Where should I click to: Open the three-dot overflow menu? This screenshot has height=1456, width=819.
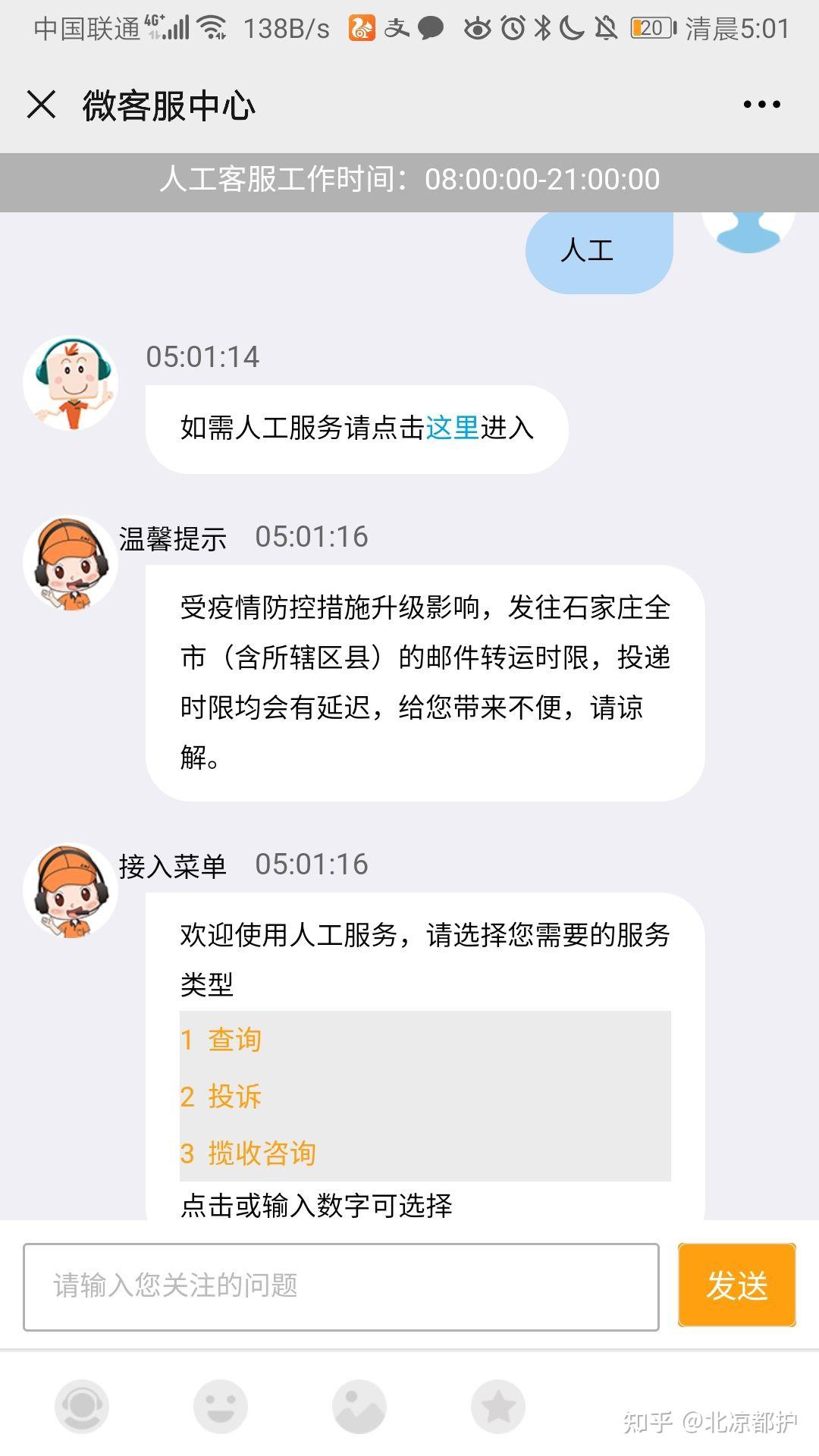coord(761,105)
